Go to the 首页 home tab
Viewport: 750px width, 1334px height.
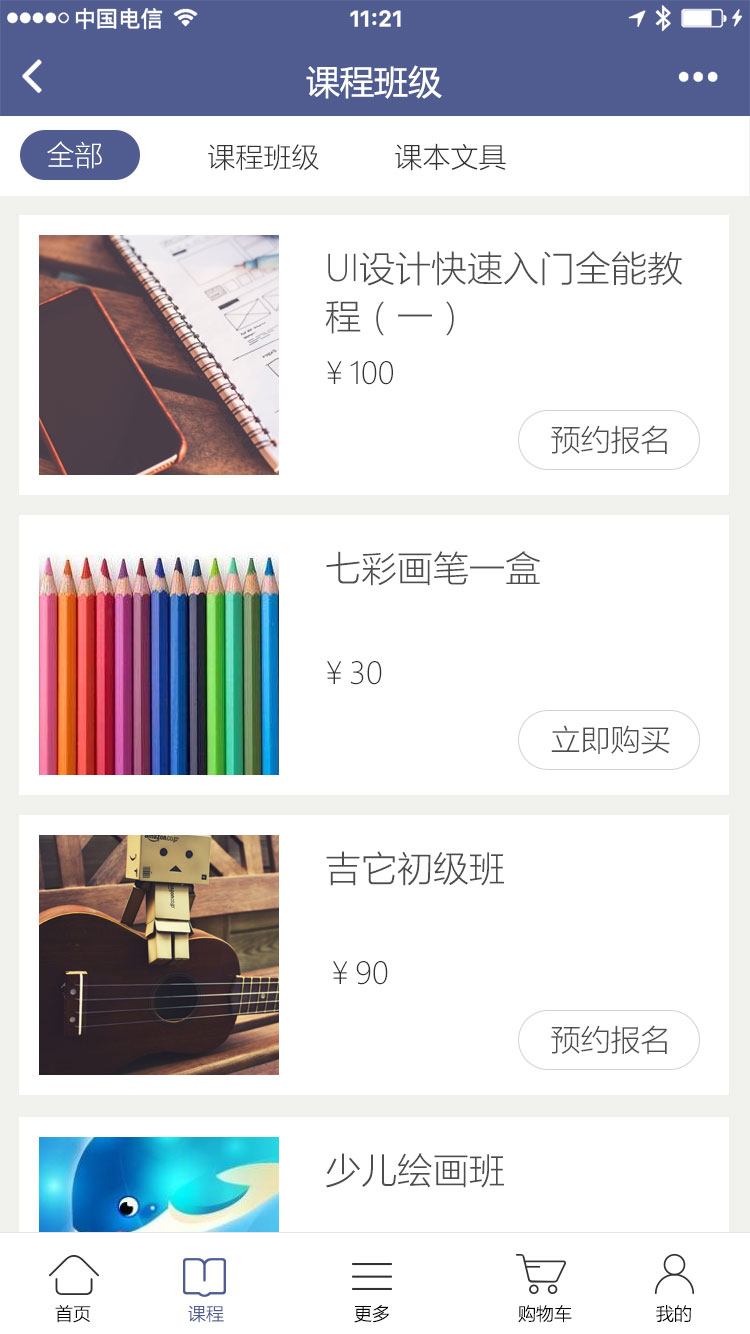pyautogui.click(x=73, y=1288)
